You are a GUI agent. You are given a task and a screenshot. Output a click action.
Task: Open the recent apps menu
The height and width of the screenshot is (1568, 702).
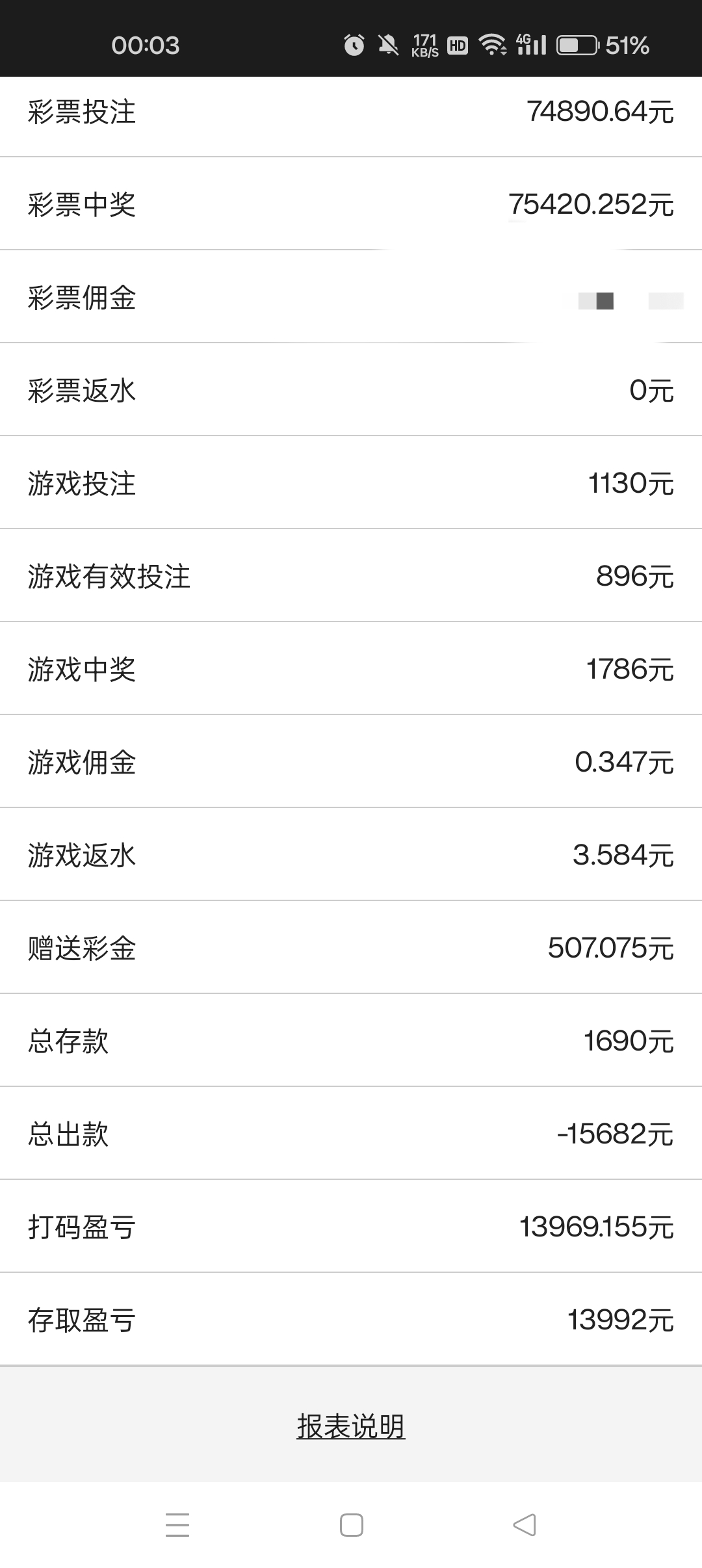tap(177, 1524)
